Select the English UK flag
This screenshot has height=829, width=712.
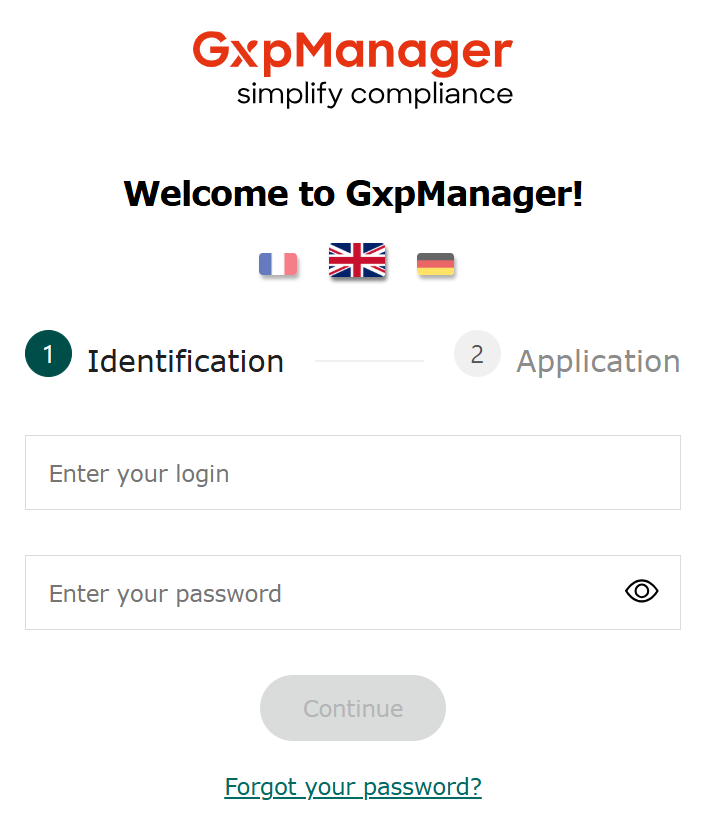pos(357,261)
